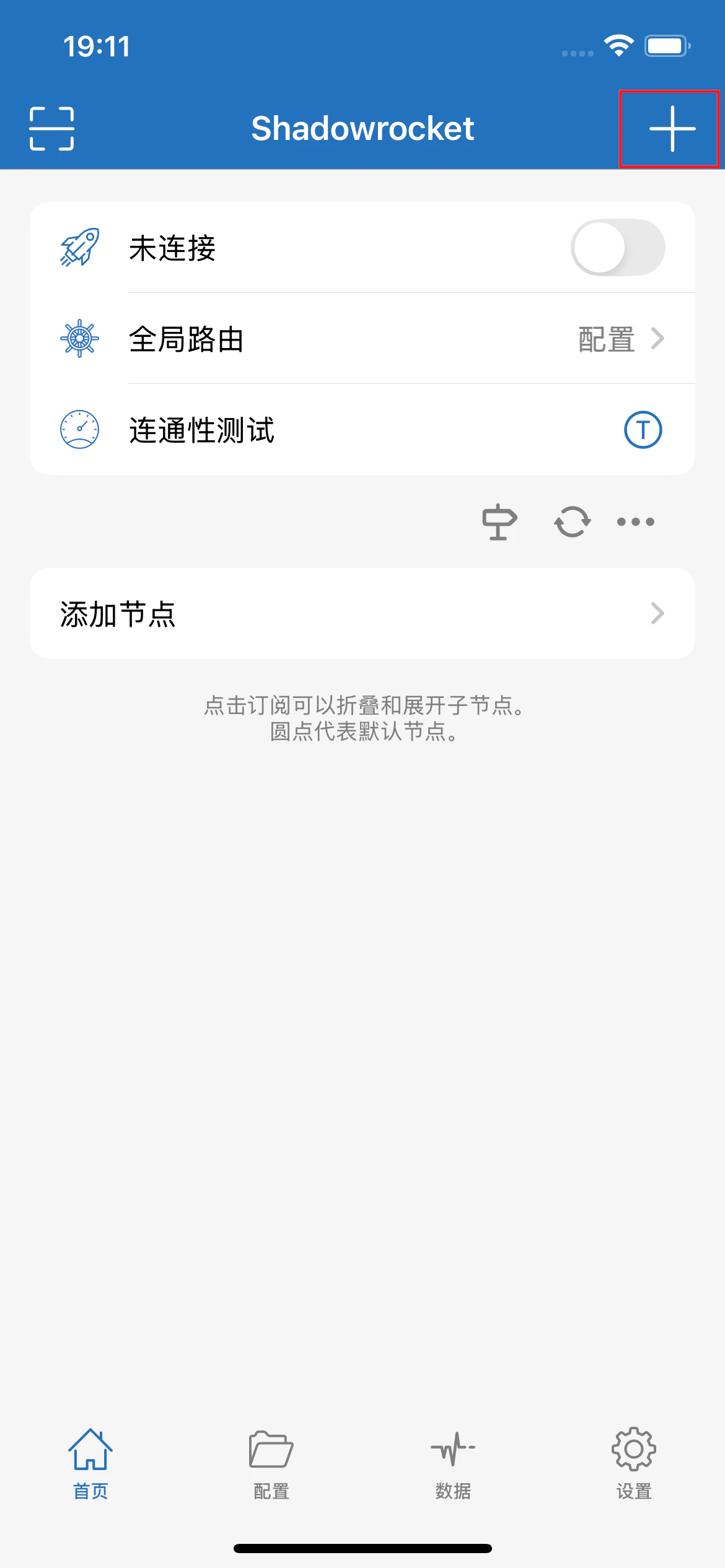Image resolution: width=725 pixels, height=1568 pixels.
Task: Tap 配置 next to 全局路由
Action: 605,338
